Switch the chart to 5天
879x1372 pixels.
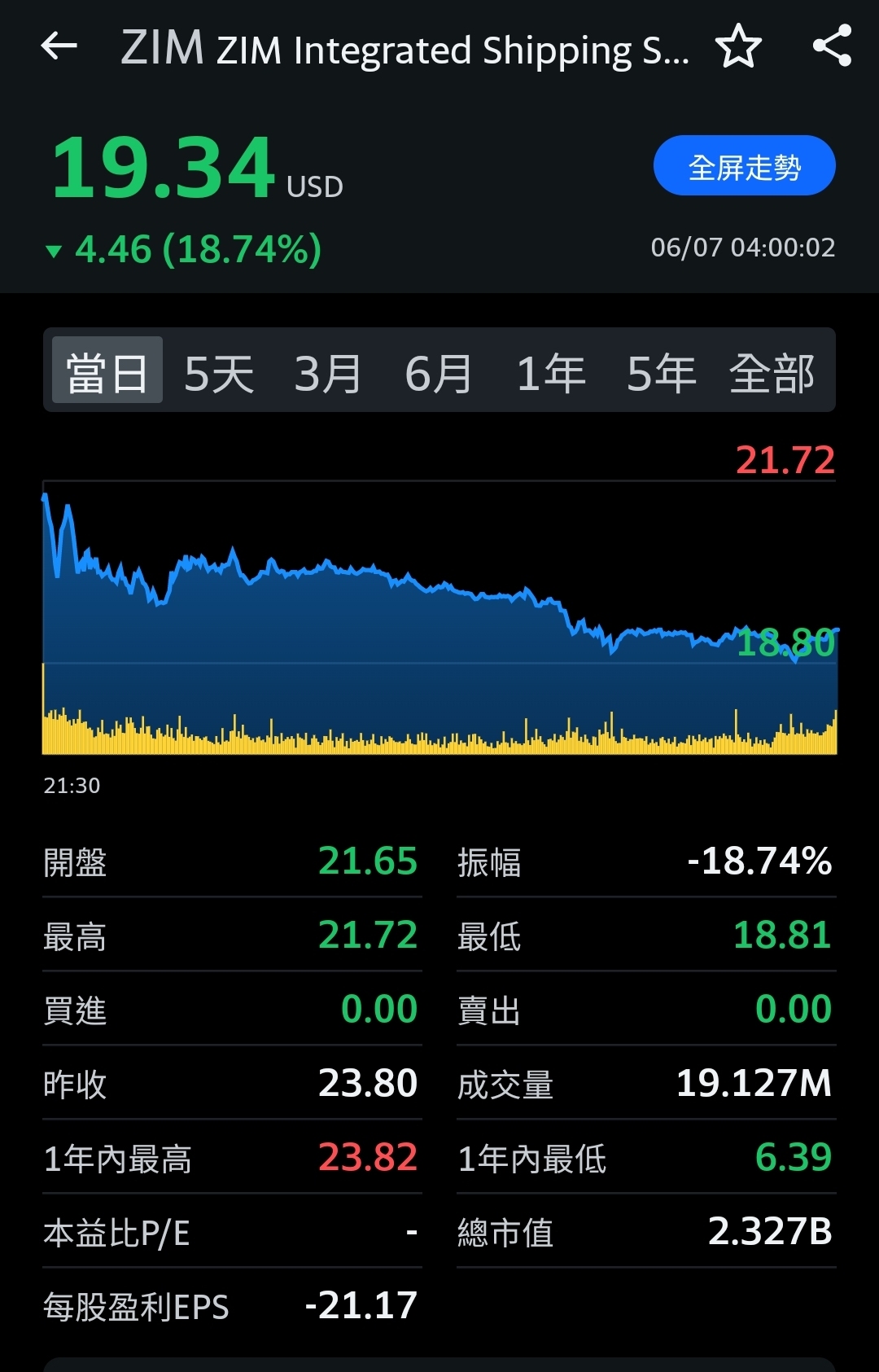[219, 373]
